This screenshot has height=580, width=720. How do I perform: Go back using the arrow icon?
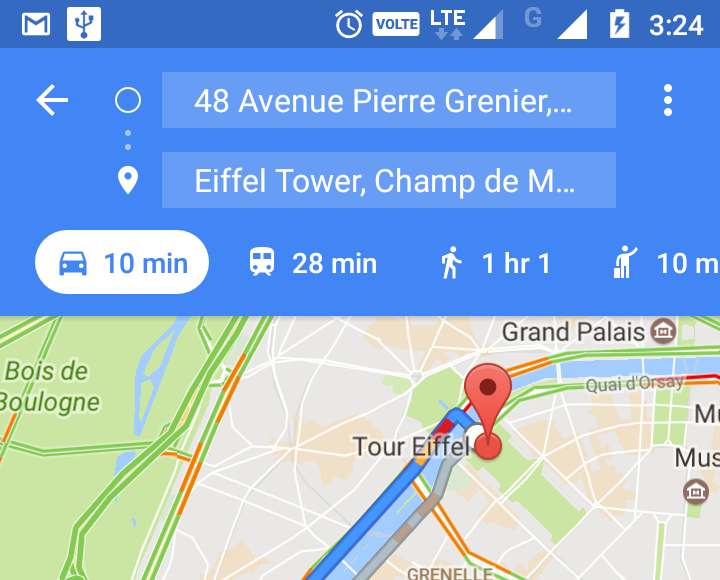52,100
